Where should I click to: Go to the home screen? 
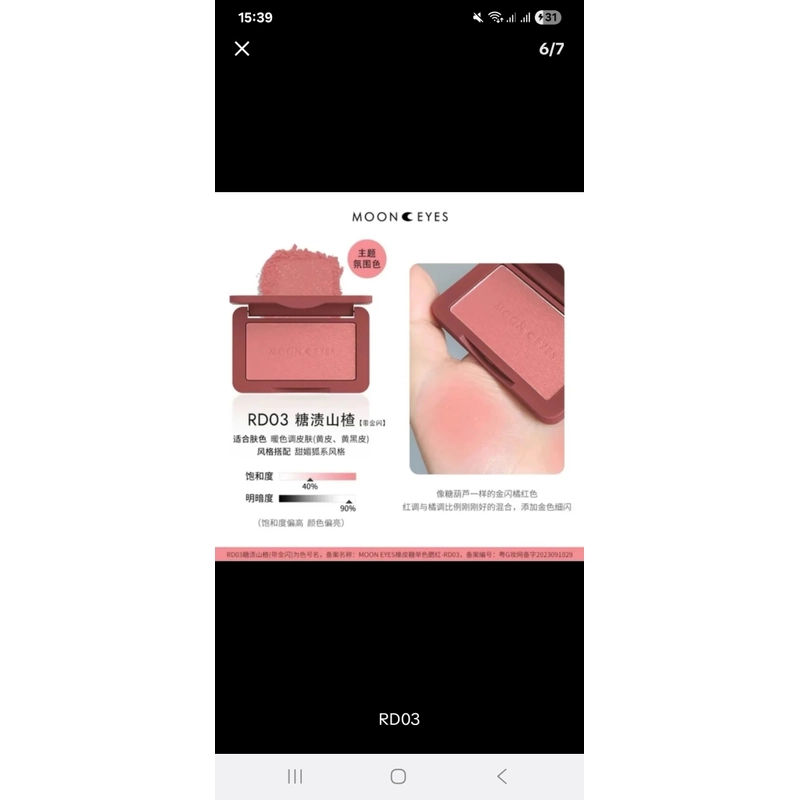(398, 776)
